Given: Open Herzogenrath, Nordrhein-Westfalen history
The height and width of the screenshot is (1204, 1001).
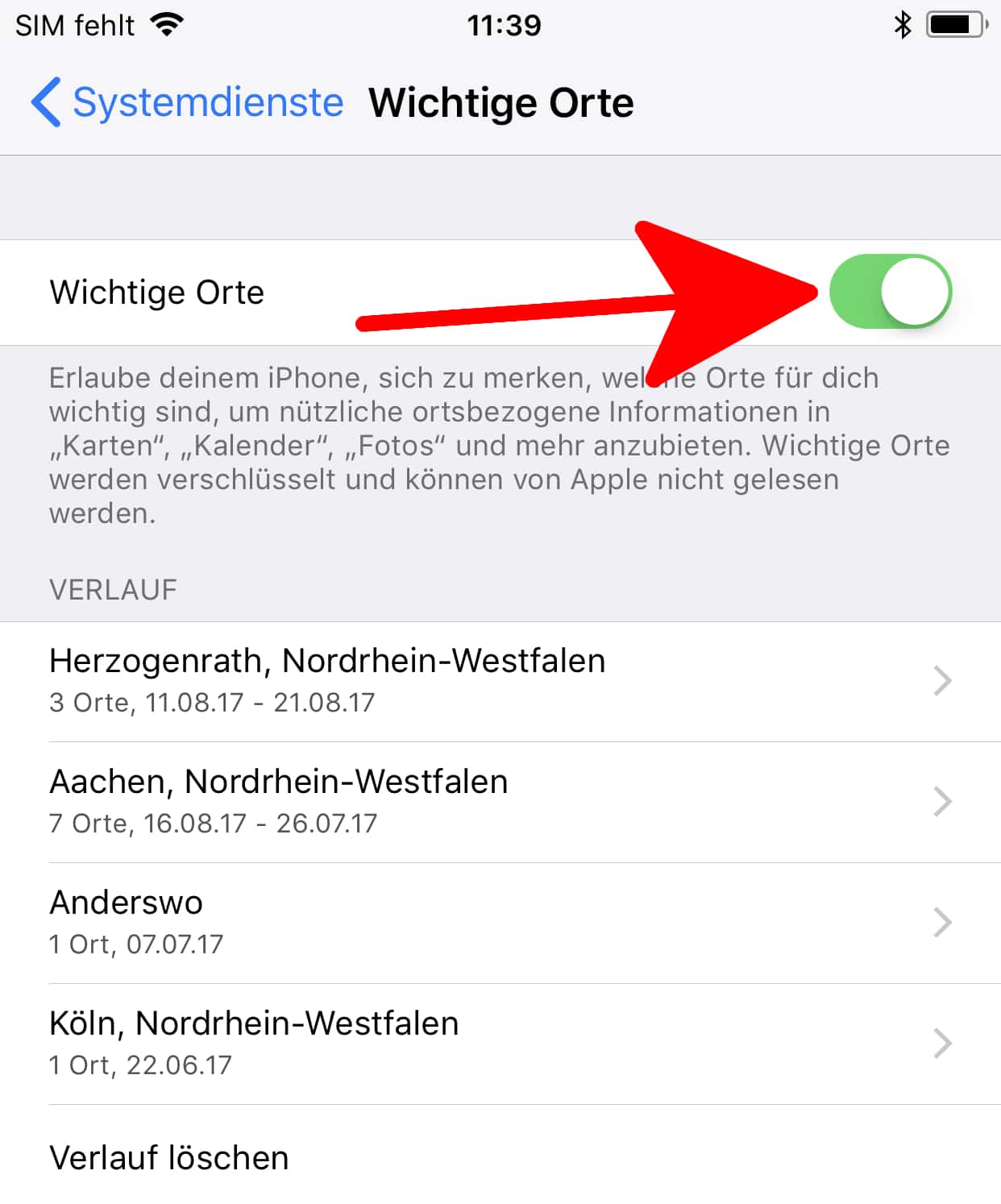Looking at the screenshot, I should click(500, 681).
